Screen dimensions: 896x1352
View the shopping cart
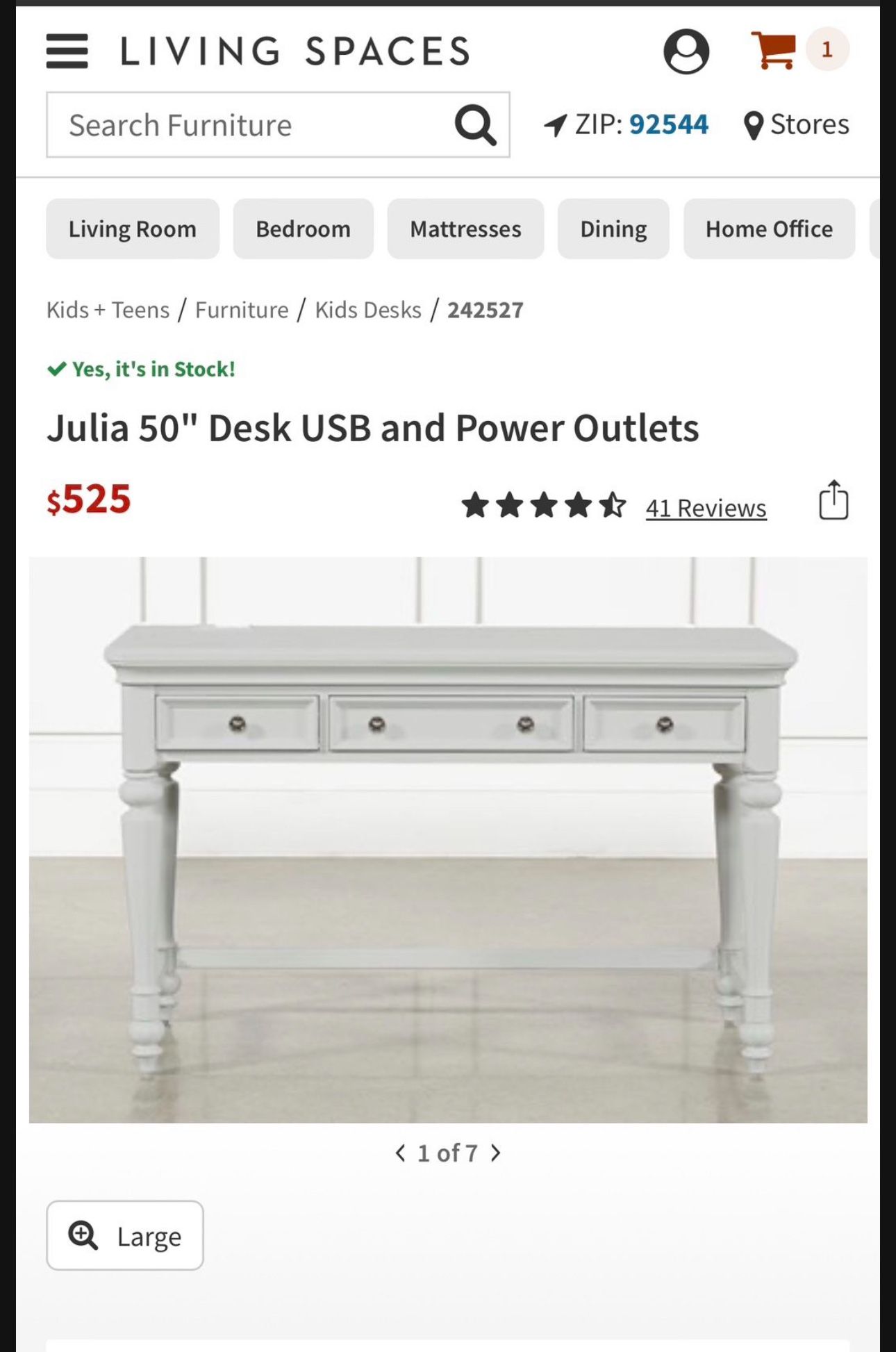click(773, 50)
